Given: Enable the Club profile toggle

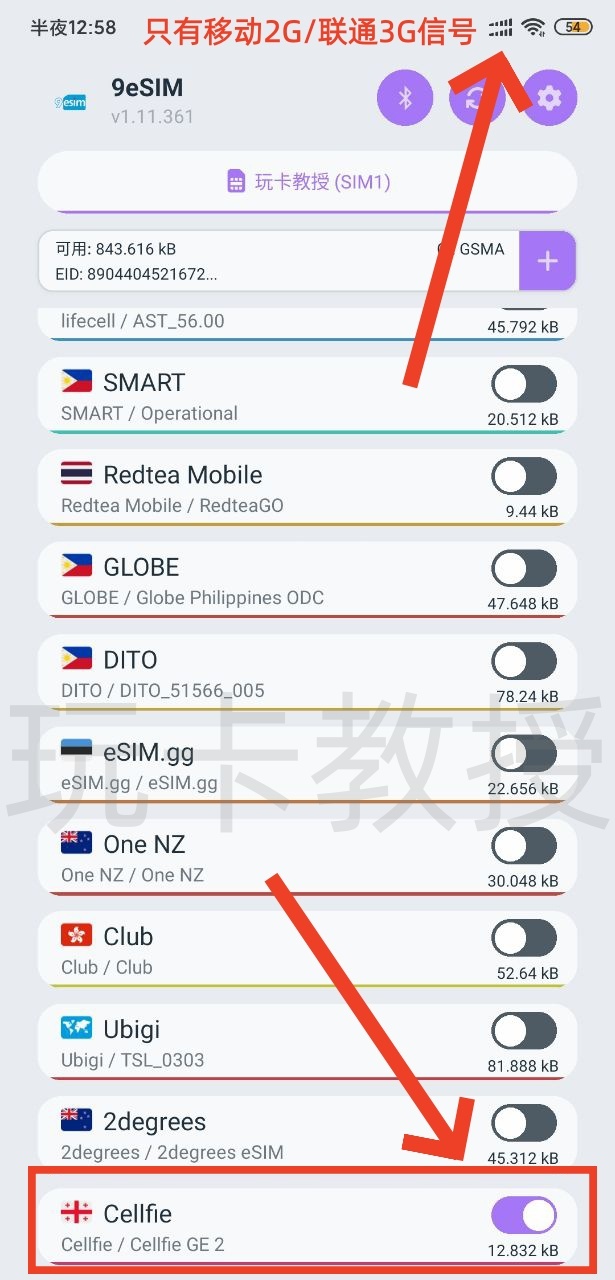Looking at the screenshot, I should coord(524,938).
